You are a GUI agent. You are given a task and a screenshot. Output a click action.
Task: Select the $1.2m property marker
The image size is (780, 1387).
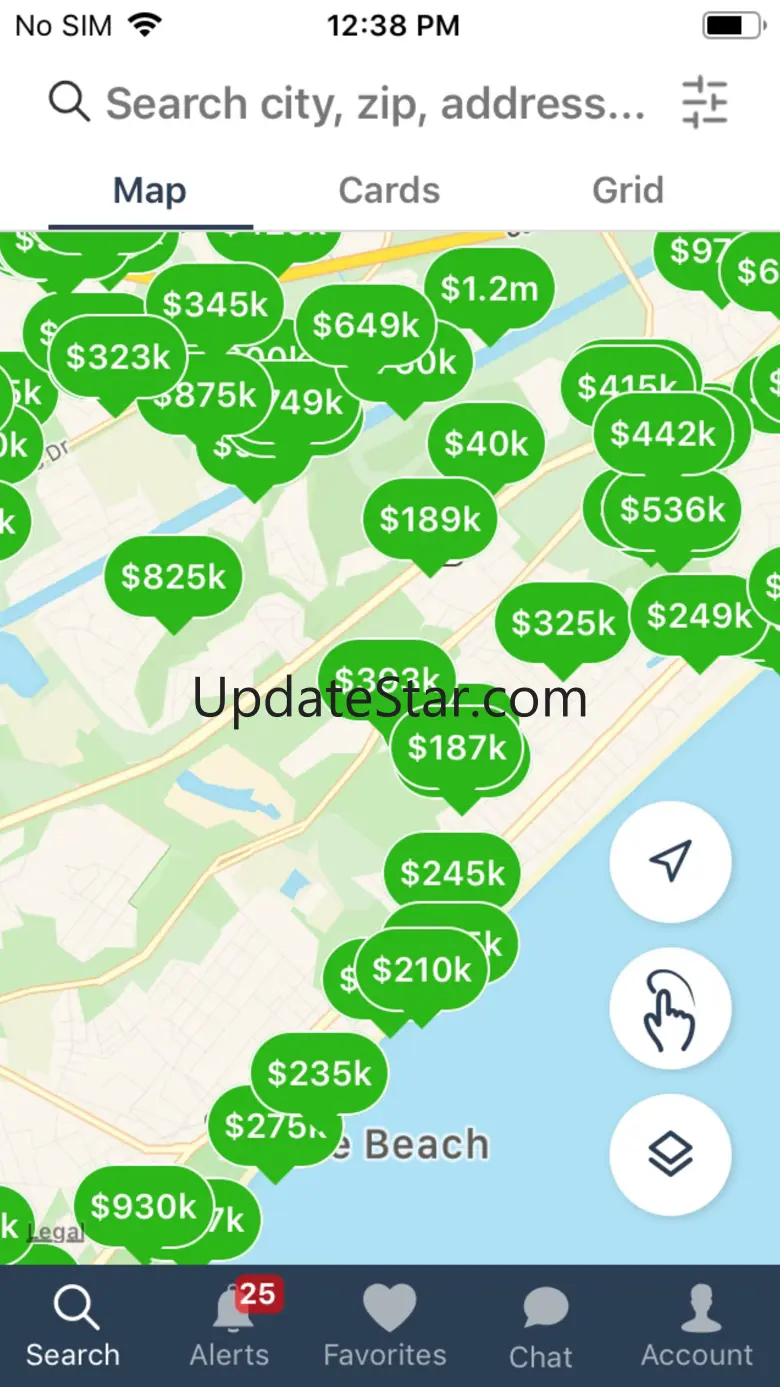tap(489, 289)
